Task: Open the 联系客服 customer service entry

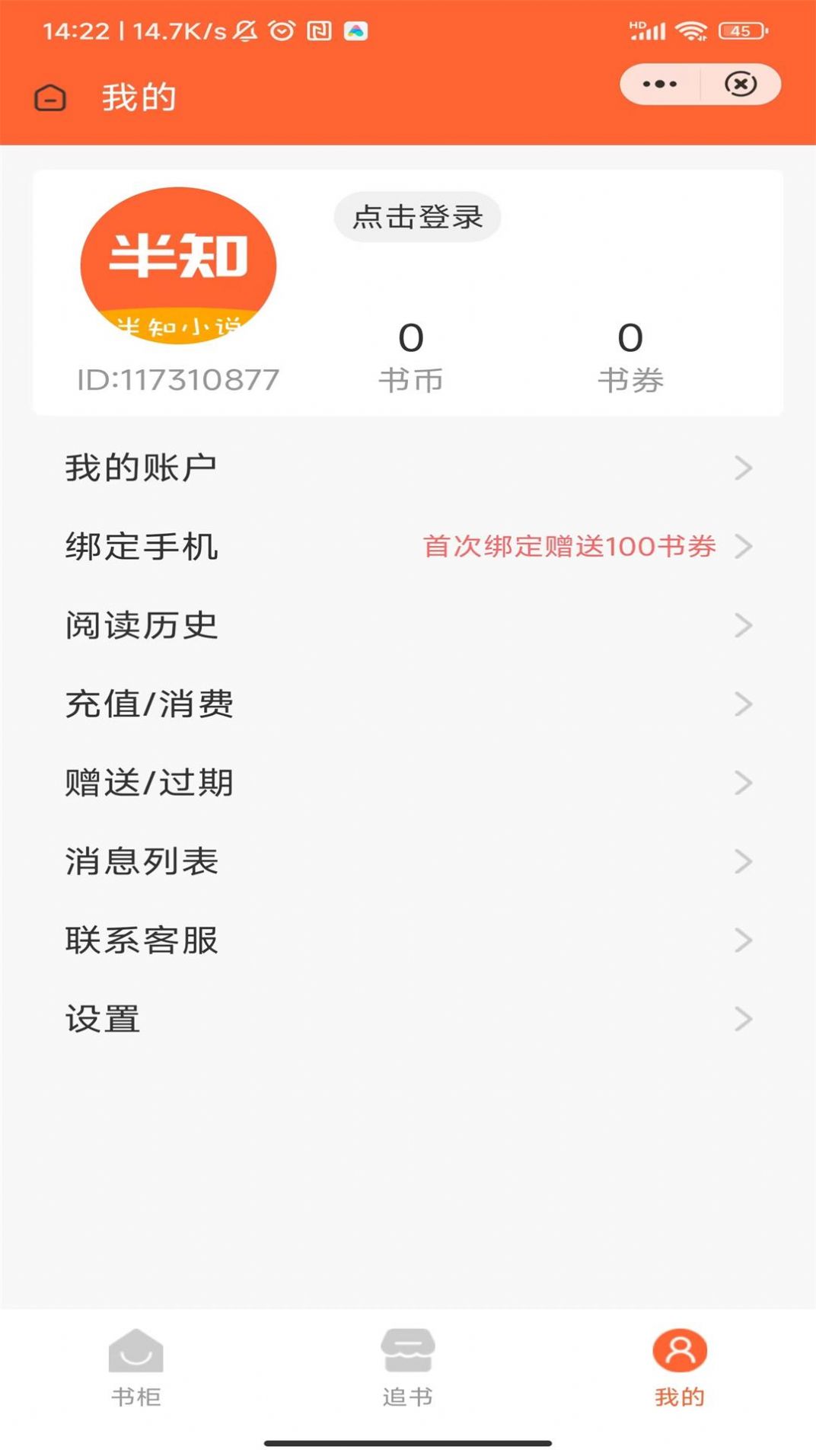Action: 142,940
